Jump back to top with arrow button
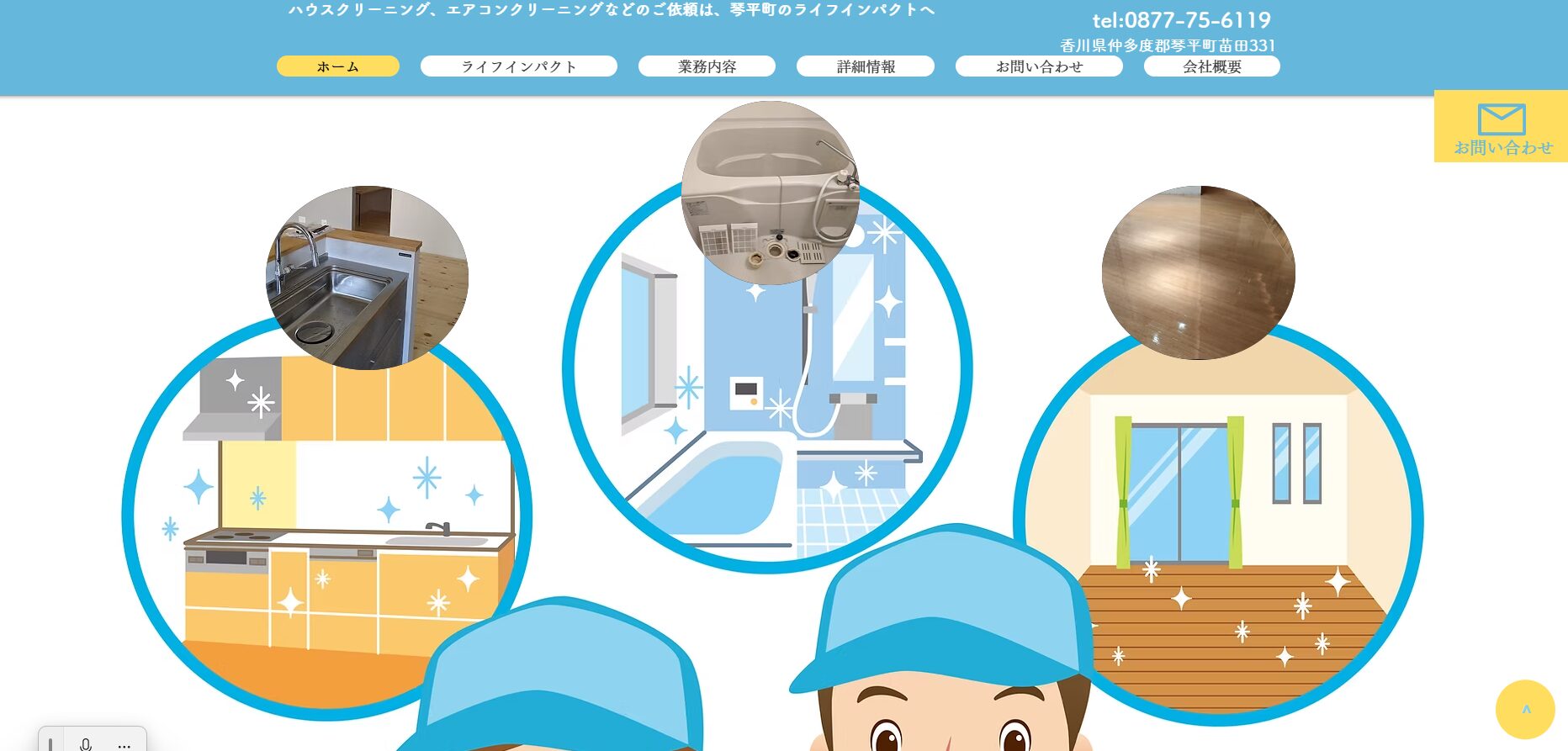 tap(1525, 709)
